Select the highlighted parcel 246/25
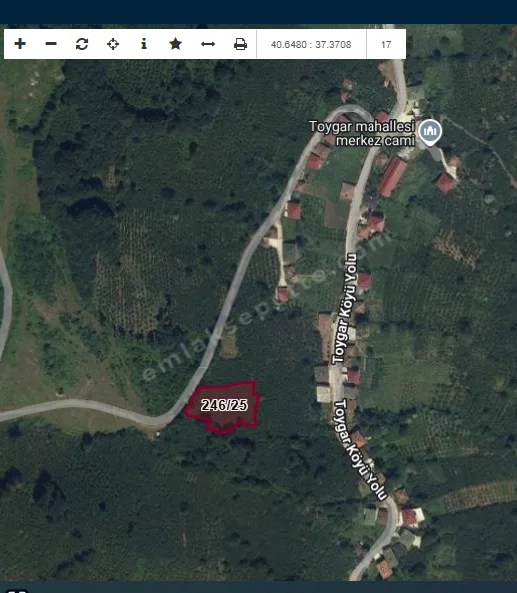 point(223,407)
